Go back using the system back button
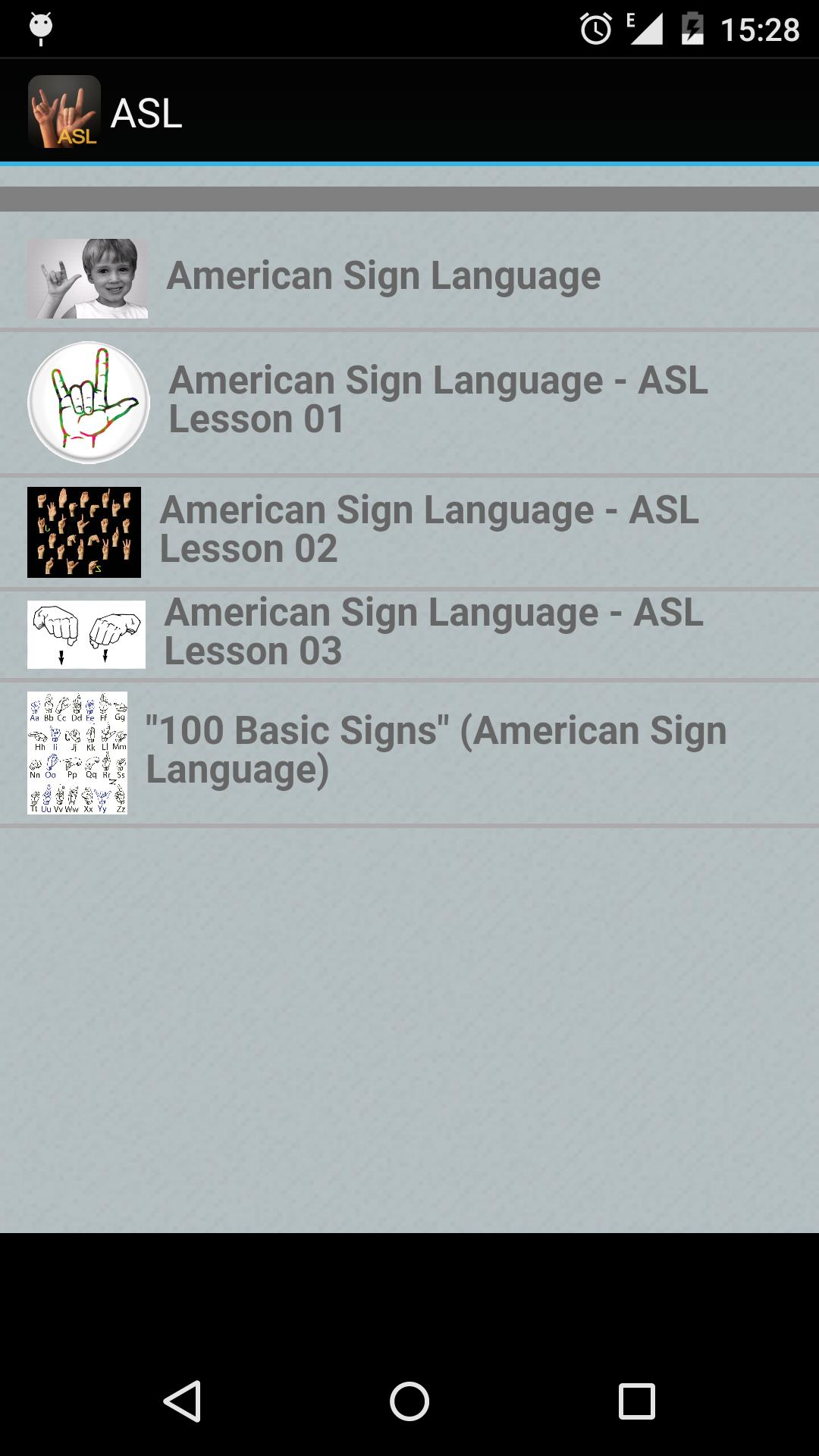Viewport: 819px width, 1456px height. (182, 1401)
